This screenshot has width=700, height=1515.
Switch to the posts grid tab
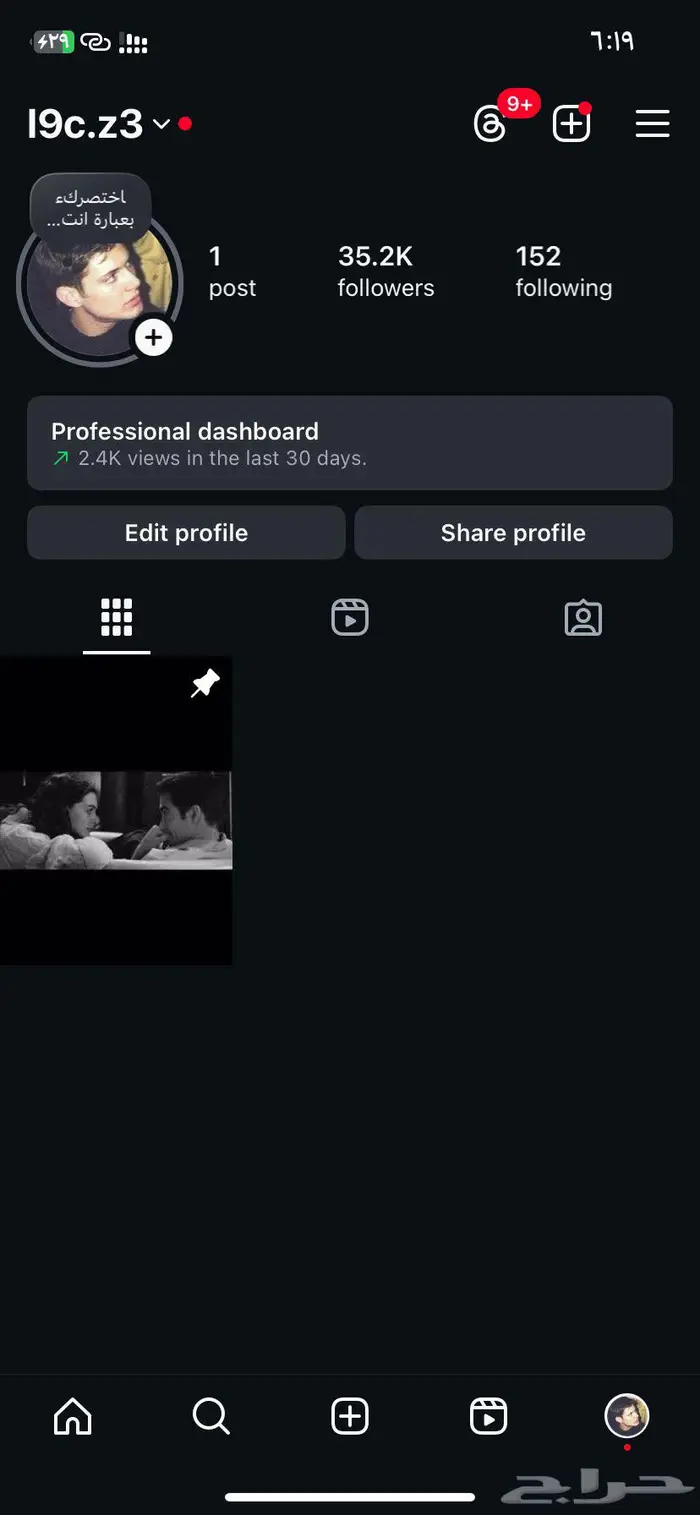[x=116, y=618]
